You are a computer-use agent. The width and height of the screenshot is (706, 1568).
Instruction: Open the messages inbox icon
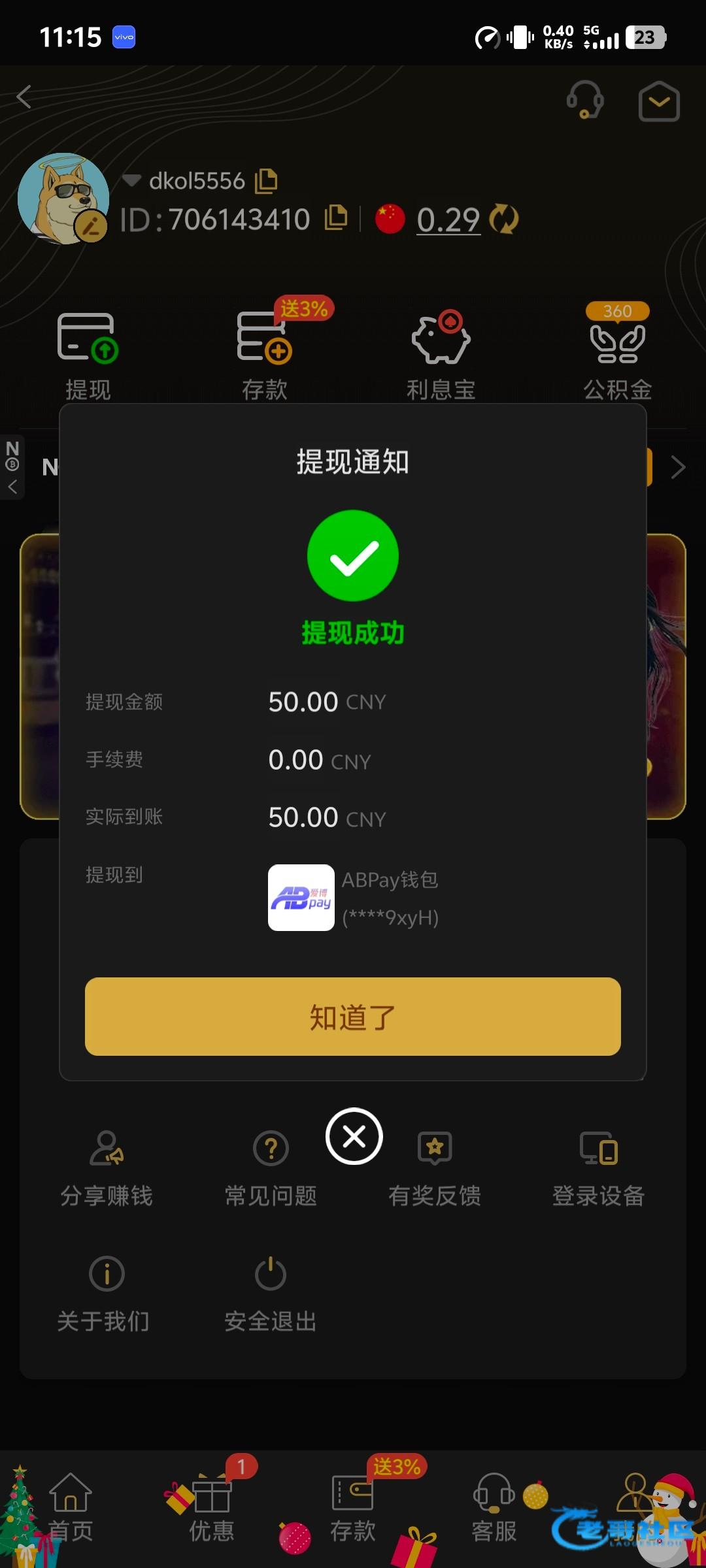click(658, 101)
